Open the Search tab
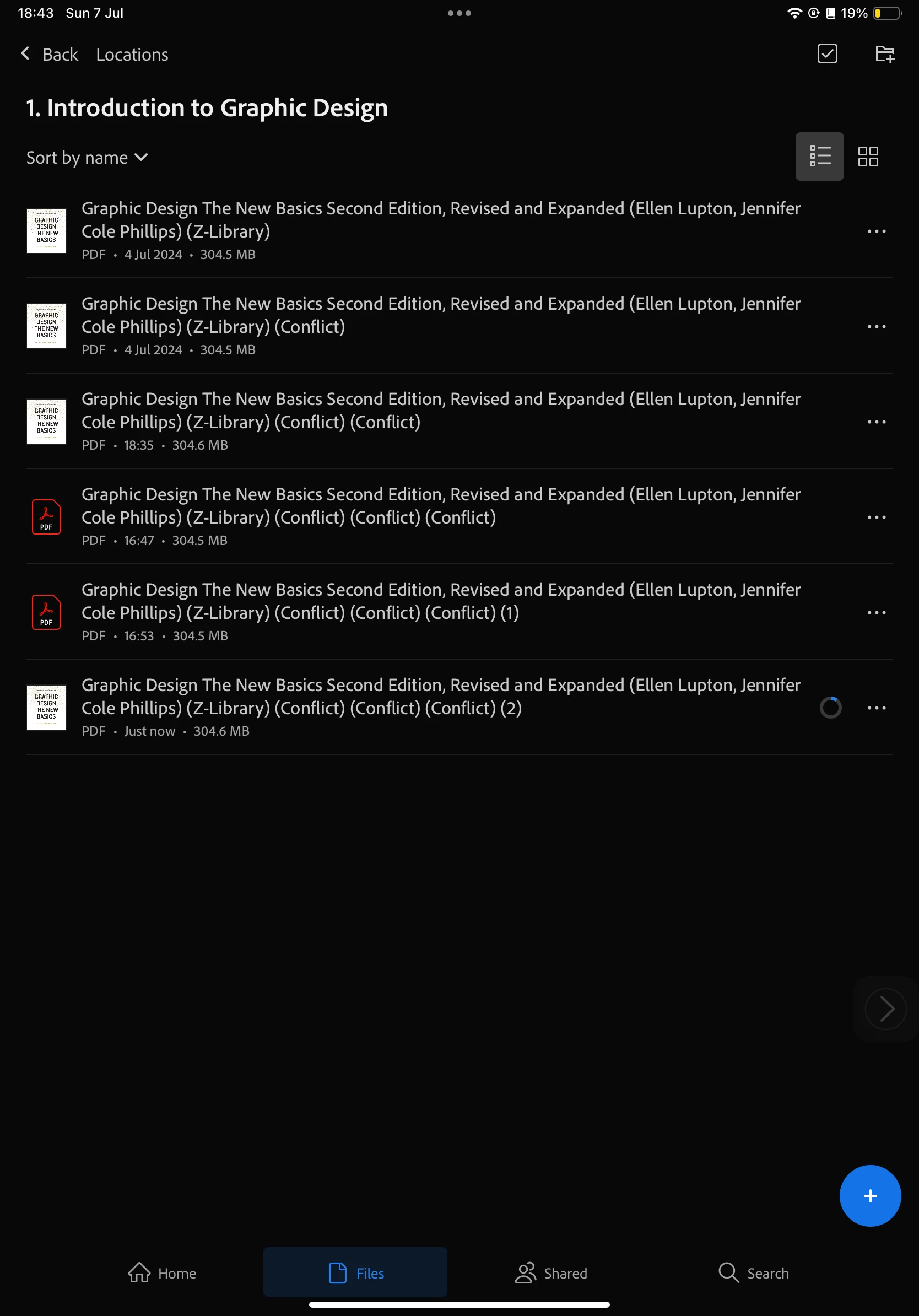The width and height of the screenshot is (919, 1316). click(x=753, y=1273)
